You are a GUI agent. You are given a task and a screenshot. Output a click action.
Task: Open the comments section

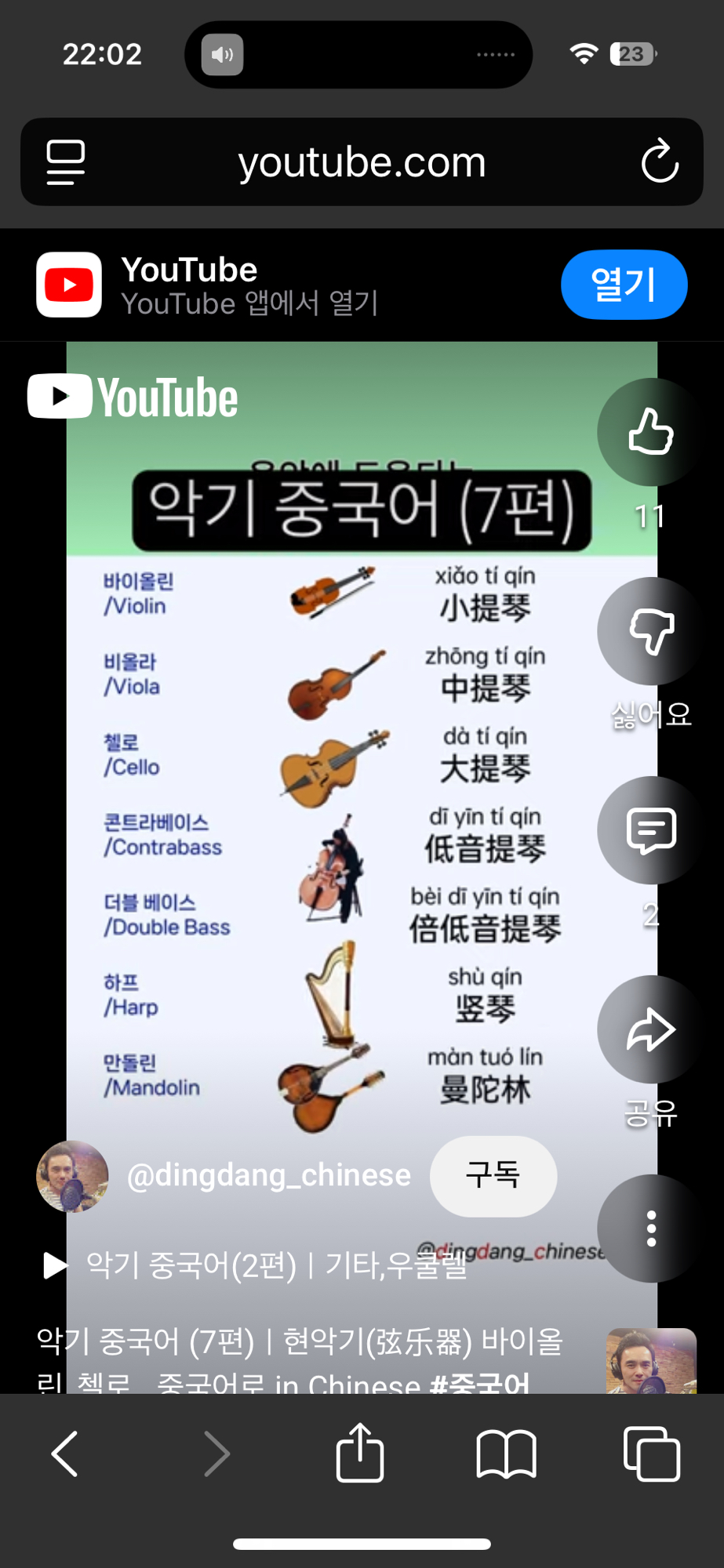pyautogui.click(x=650, y=830)
